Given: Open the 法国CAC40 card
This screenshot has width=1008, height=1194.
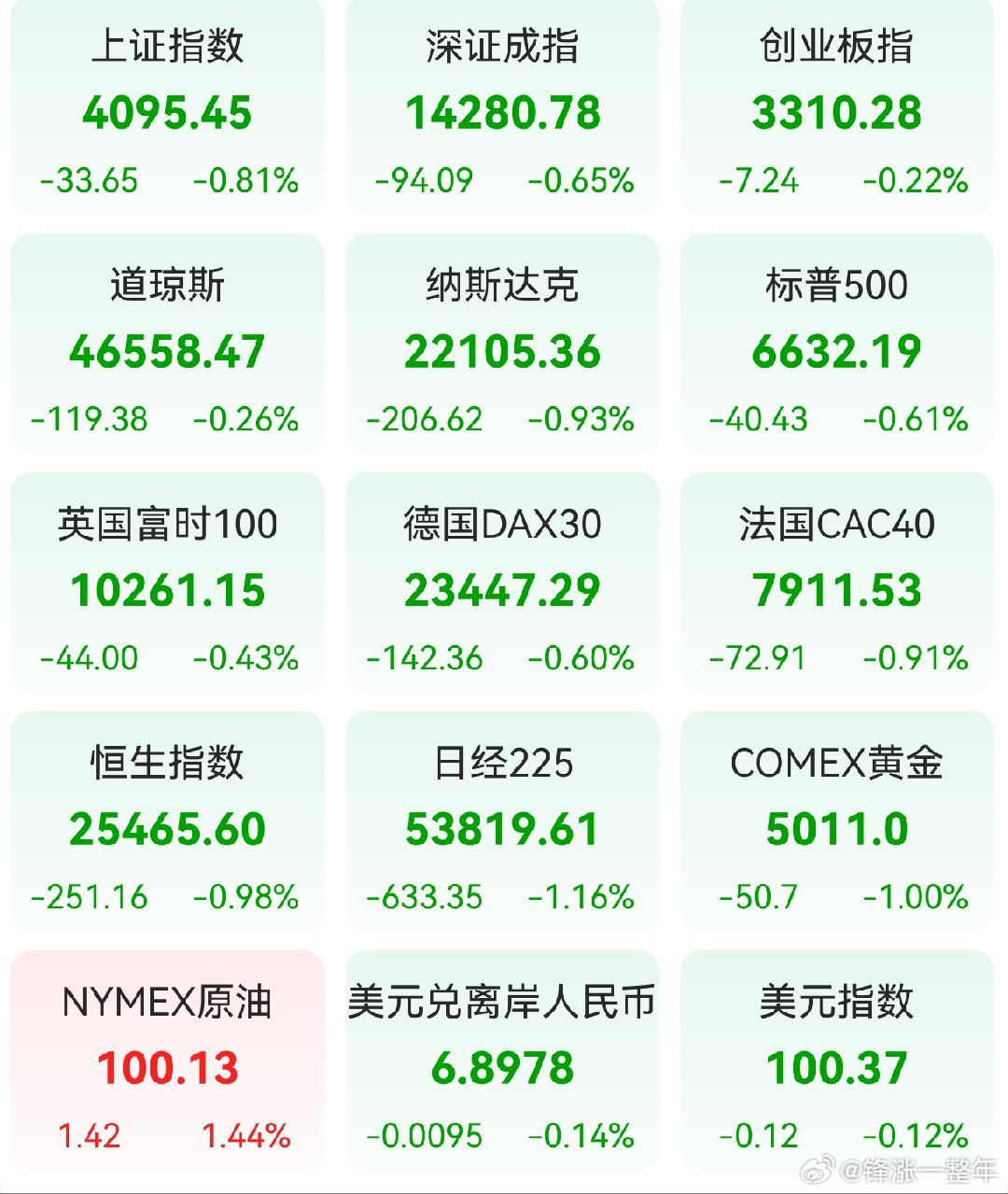Looking at the screenshot, I should tap(835, 590).
